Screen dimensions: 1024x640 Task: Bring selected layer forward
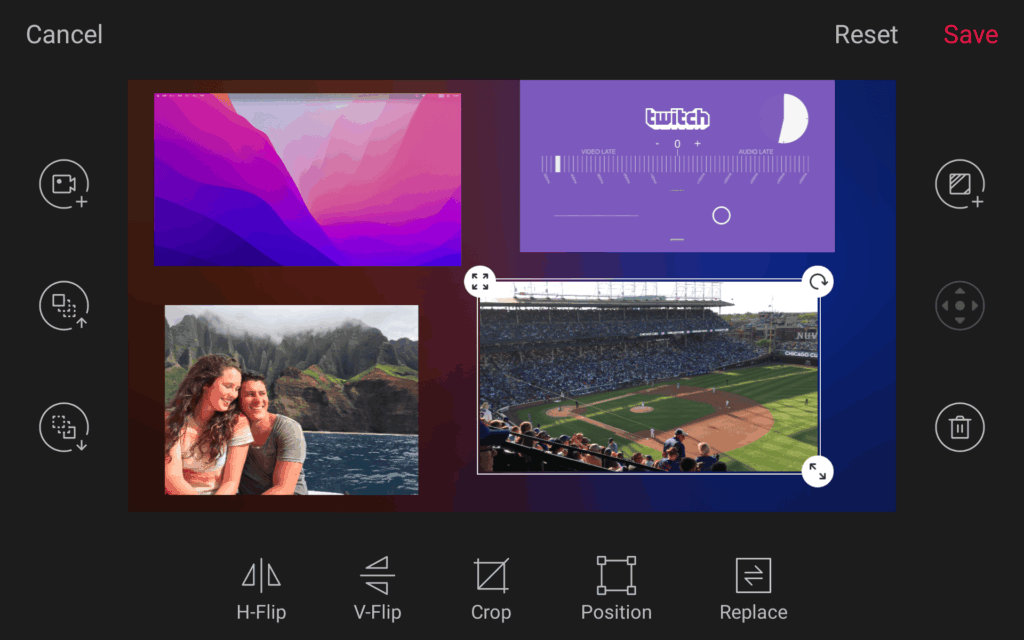point(64,306)
